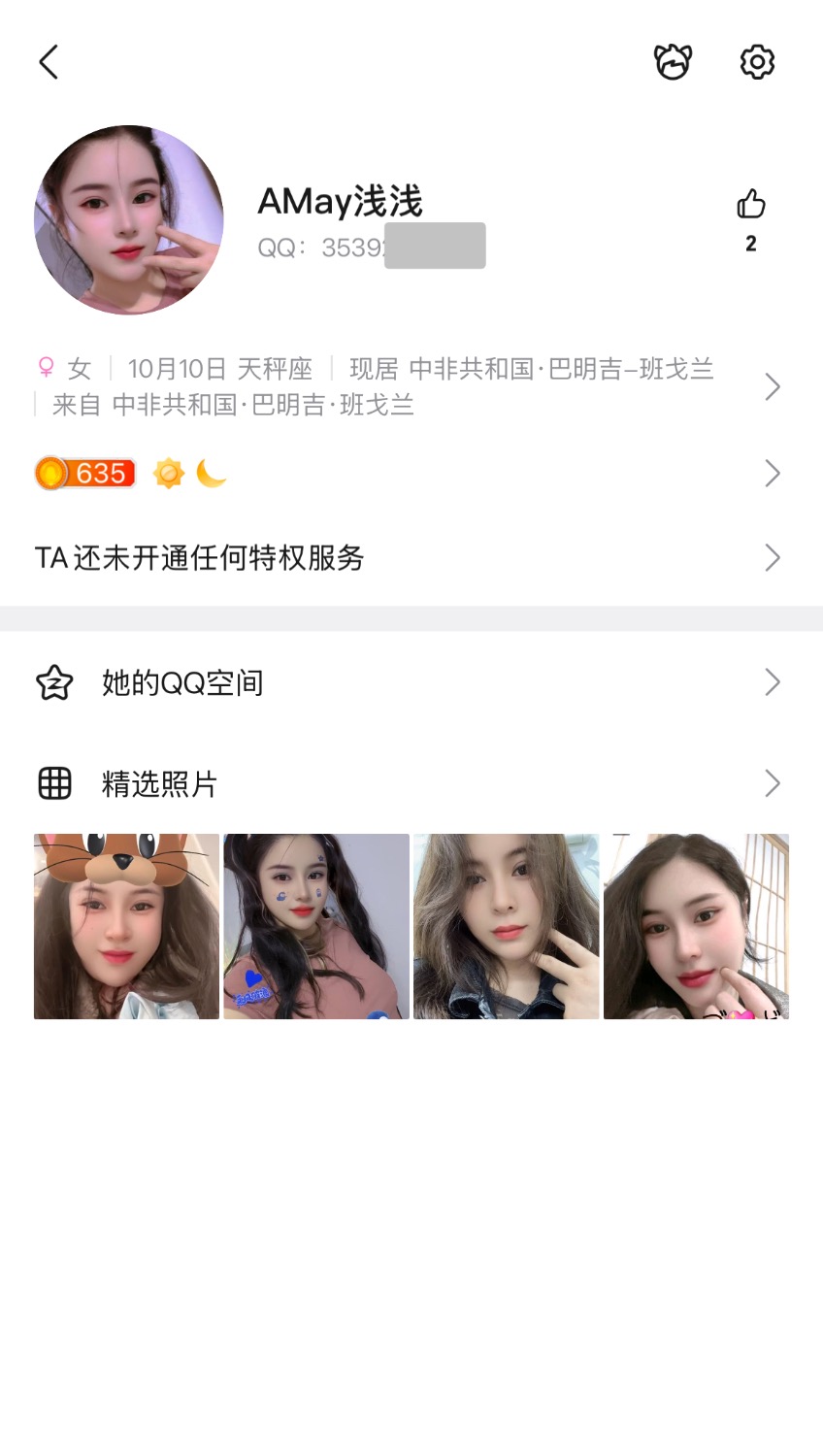This screenshot has height=1456, width=823.
Task: Open the cartoon face icon in header
Action: click(x=672, y=62)
